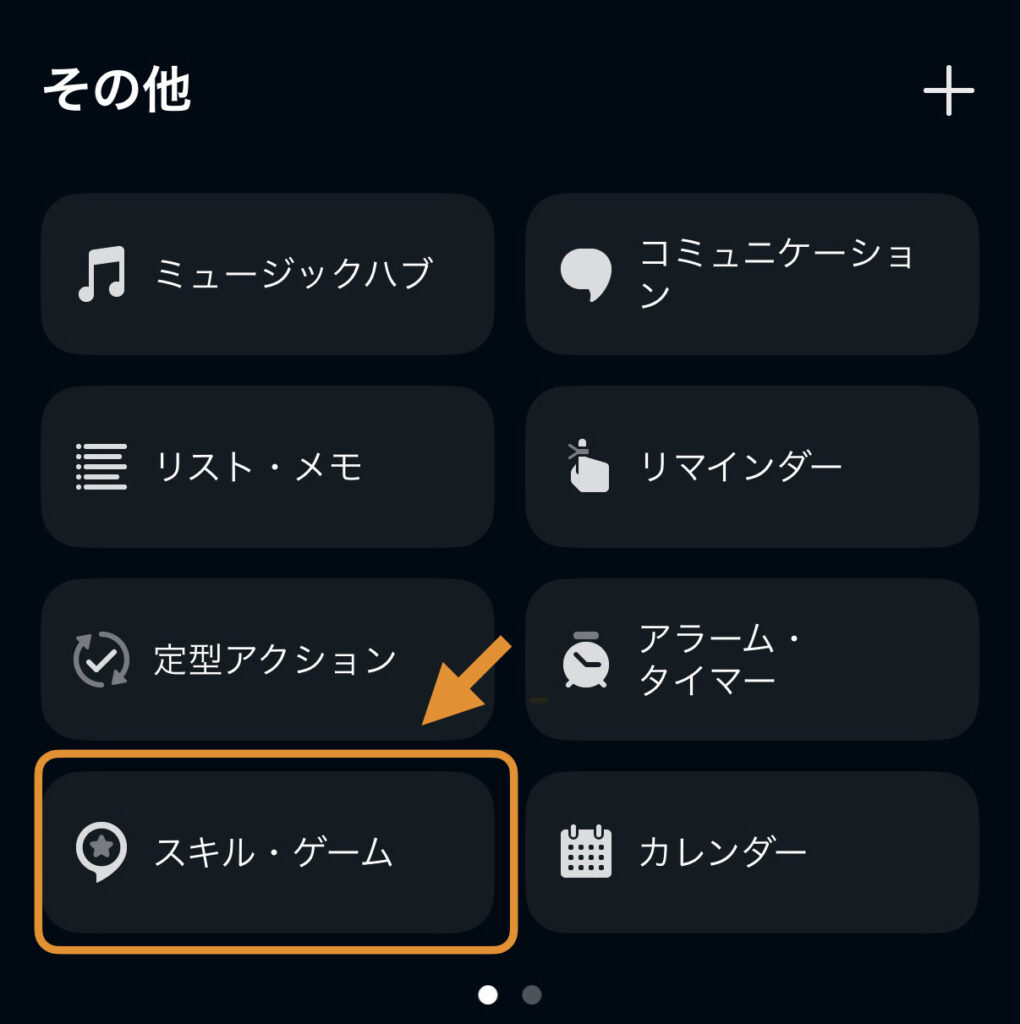1020x1024 pixels.
Task: Tap the plus icon beside その他
Action: [948, 93]
